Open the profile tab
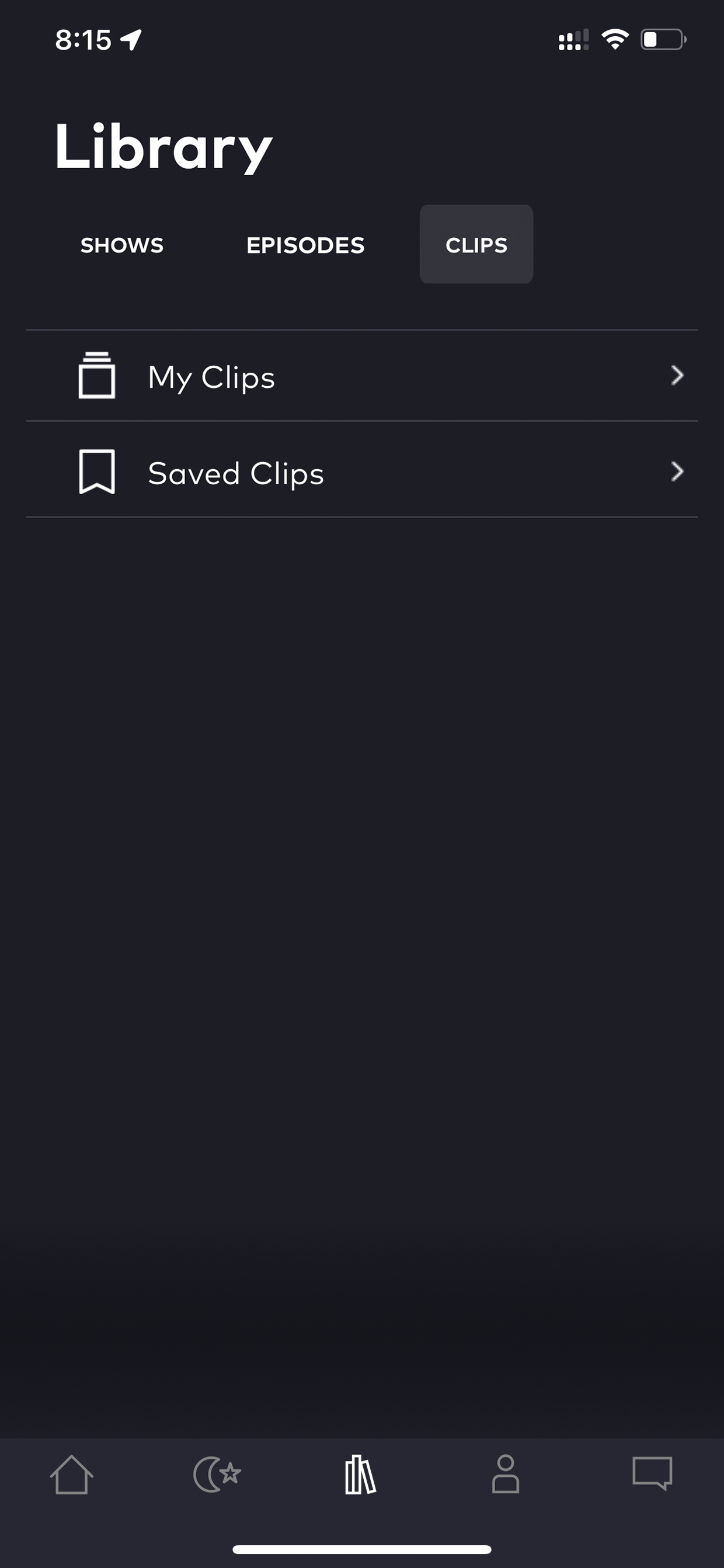Image resolution: width=724 pixels, height=1568 pixels. click(x=506, y=1475)
